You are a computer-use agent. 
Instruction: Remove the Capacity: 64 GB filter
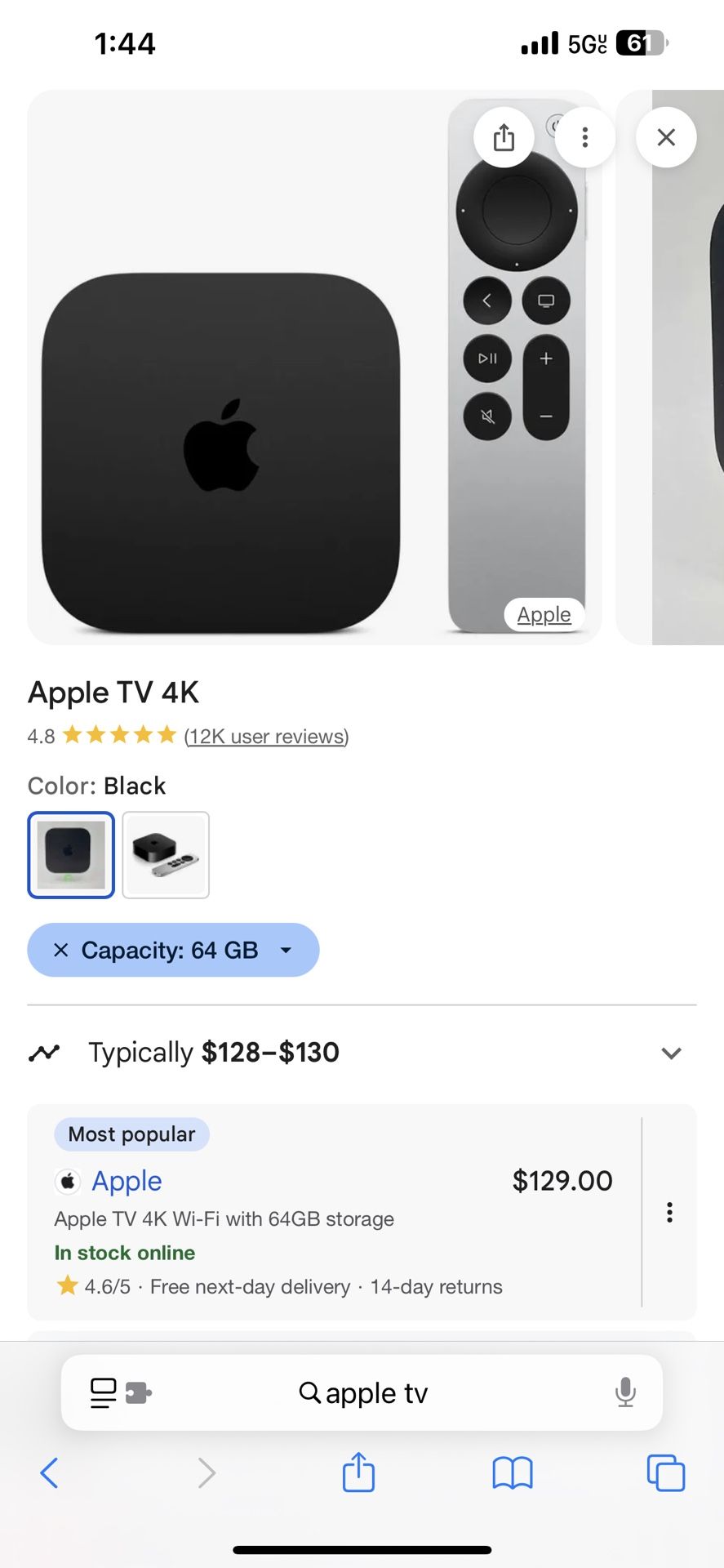(x=61, y=950)
